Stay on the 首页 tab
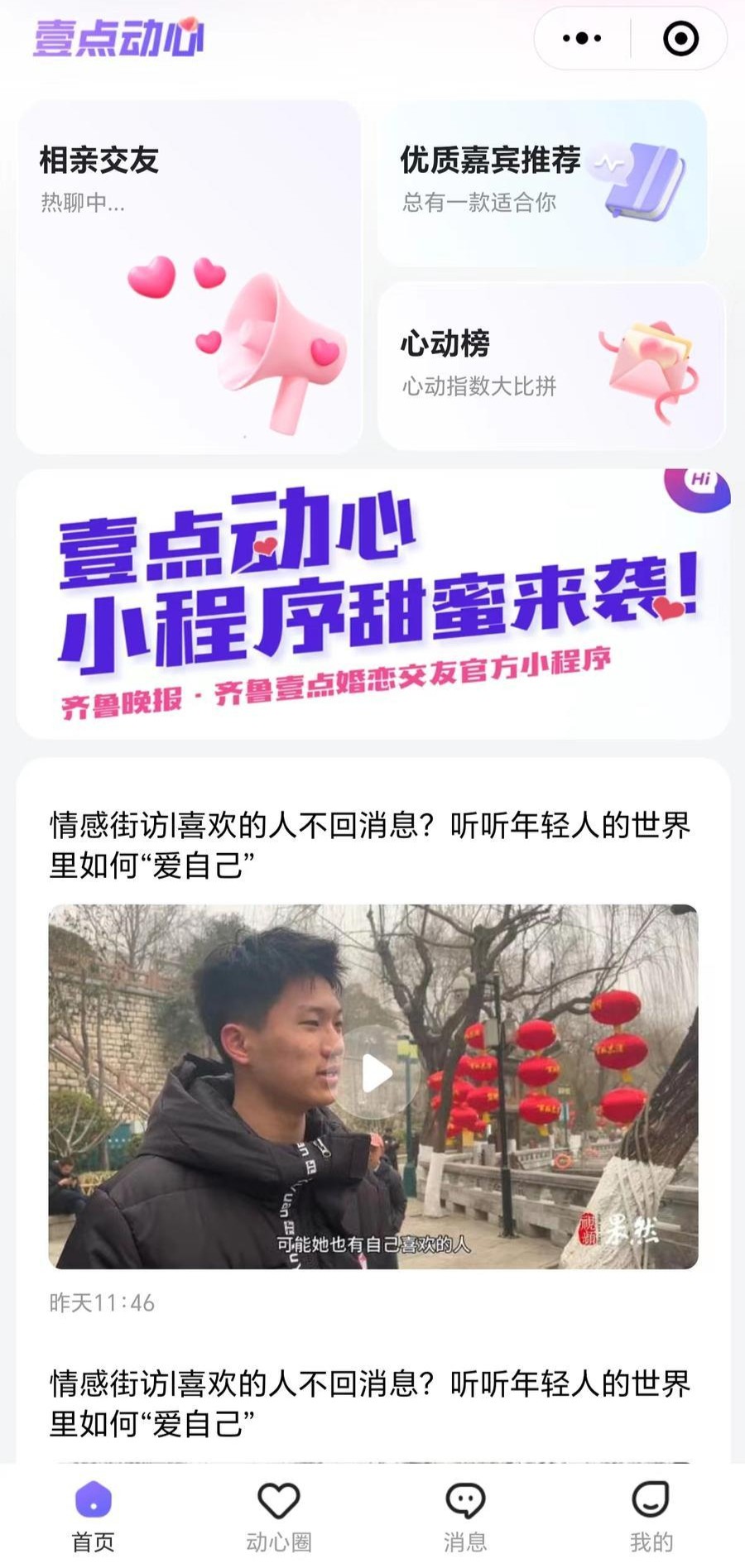Viewport: 745px width, 1568px height. (x=93, y=1517)
